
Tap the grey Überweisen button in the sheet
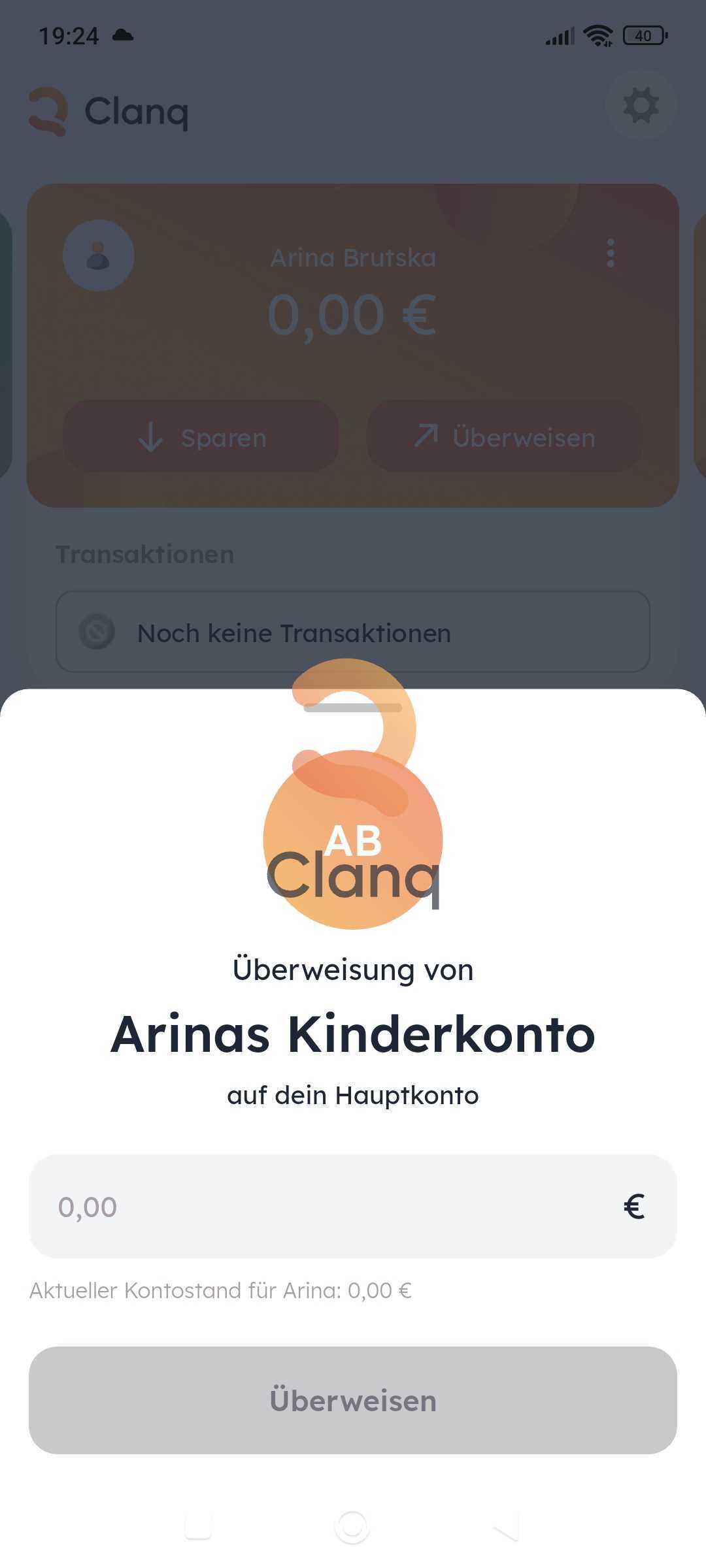click(353, 1400)
